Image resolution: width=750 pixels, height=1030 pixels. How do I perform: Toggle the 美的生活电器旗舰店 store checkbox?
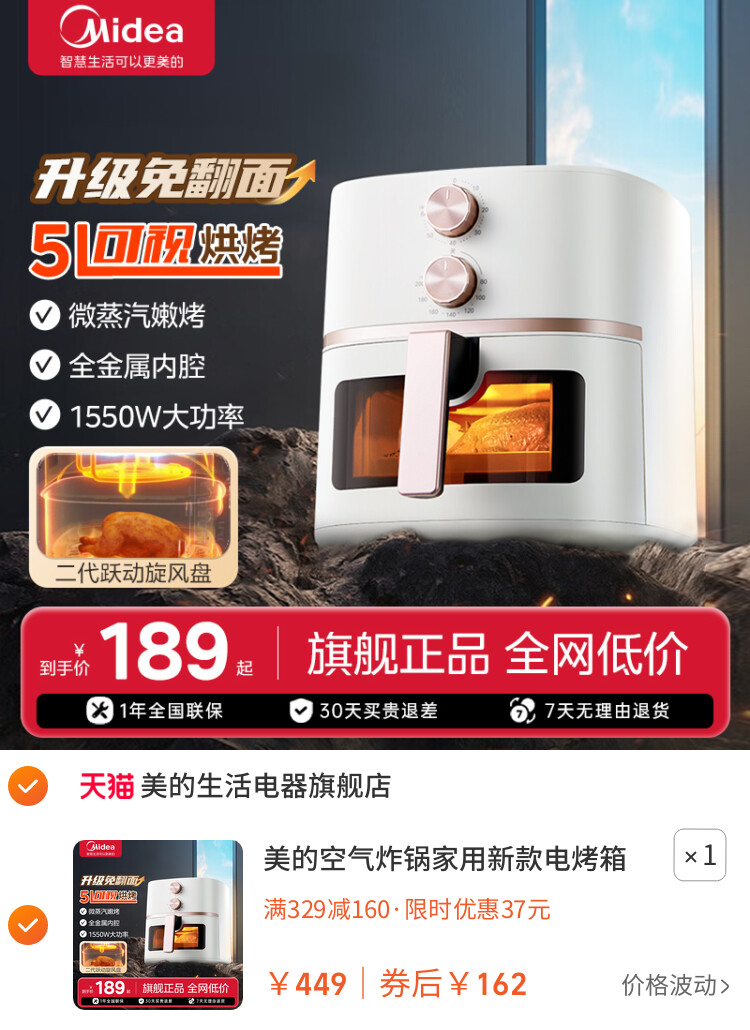(28, 786)
